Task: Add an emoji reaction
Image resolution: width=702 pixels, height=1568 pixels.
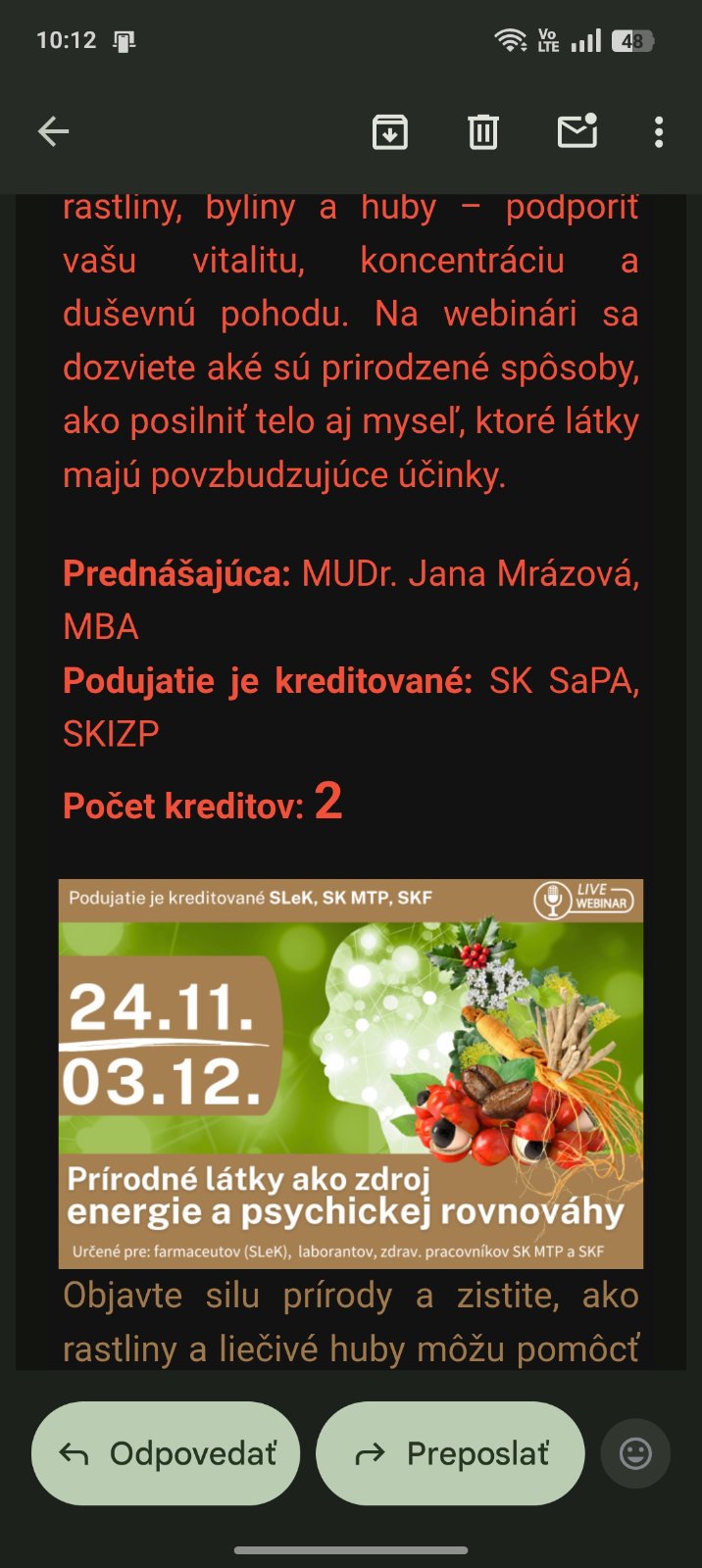Action: [636, 1453]
